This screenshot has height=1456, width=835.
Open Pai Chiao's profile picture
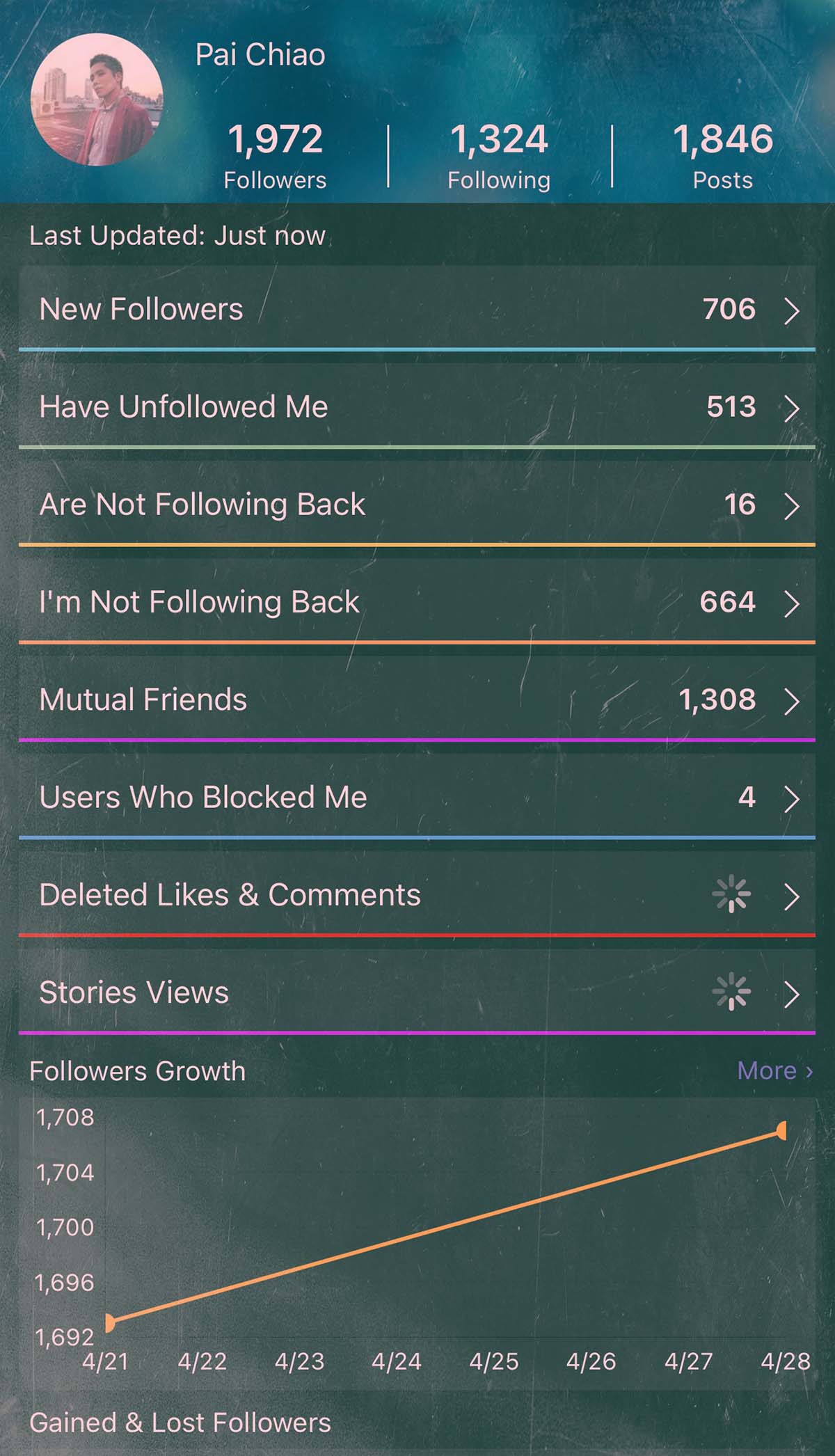tap(97, 100)
